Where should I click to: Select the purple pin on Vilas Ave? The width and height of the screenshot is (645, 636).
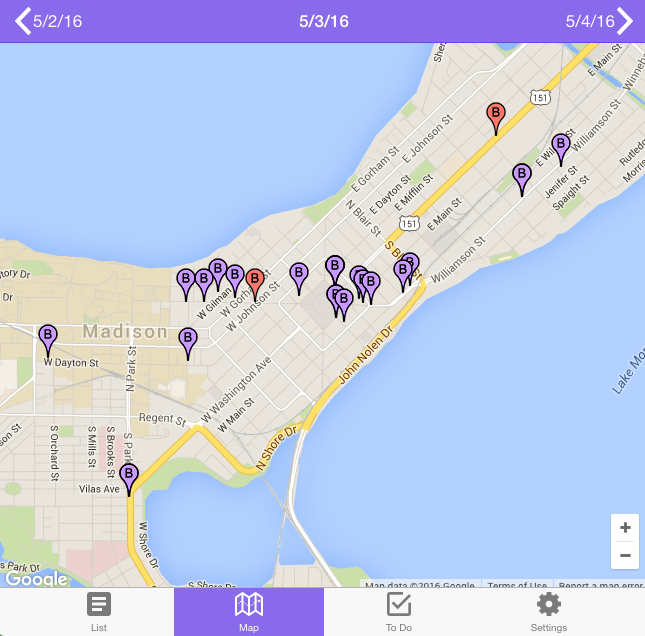[129, 477]
